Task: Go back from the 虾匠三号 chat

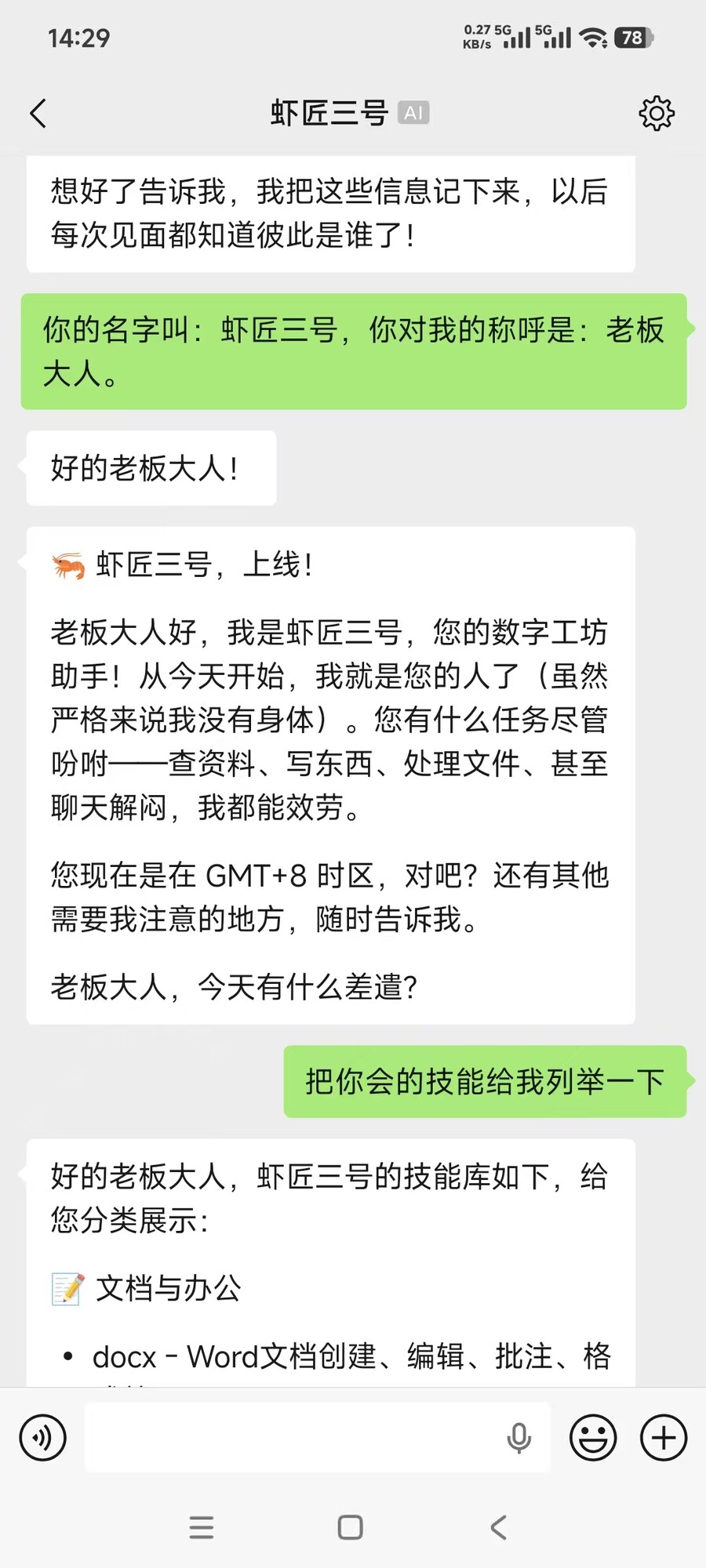Action: pyautogui.click(x=38, y=113)
